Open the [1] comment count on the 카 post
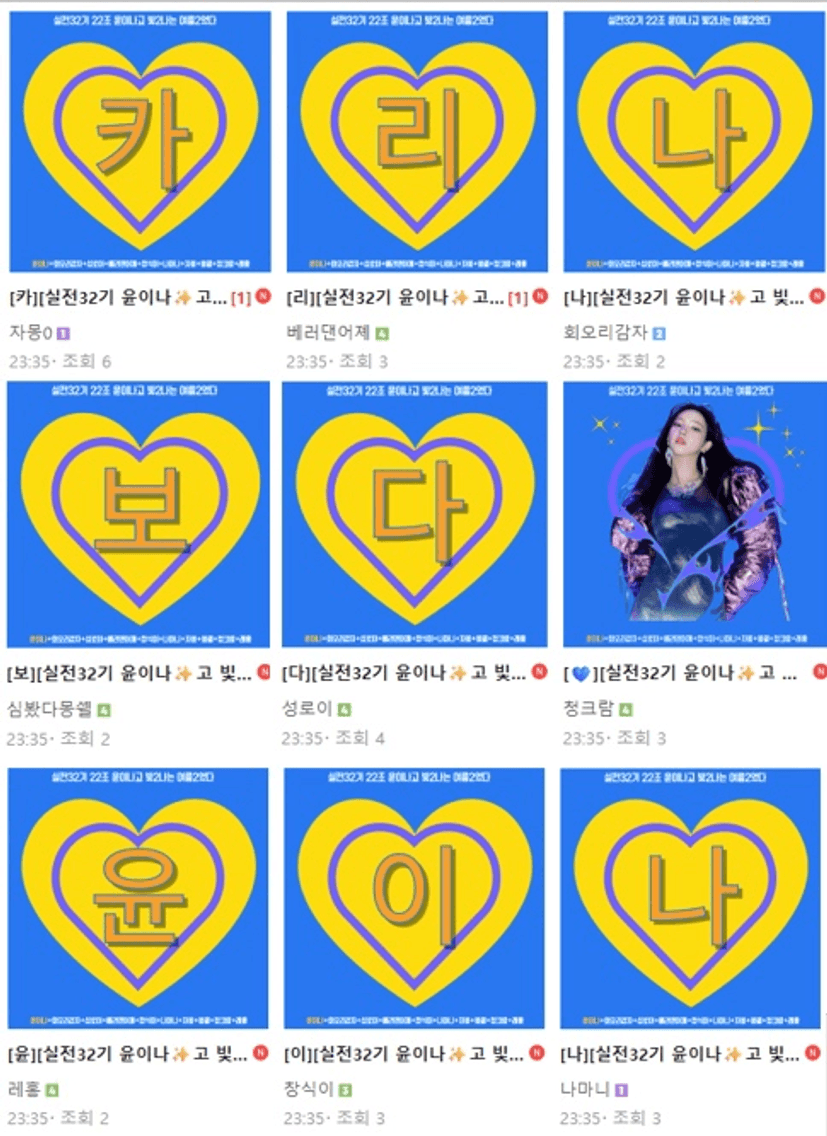 click(x=239, y=298)
